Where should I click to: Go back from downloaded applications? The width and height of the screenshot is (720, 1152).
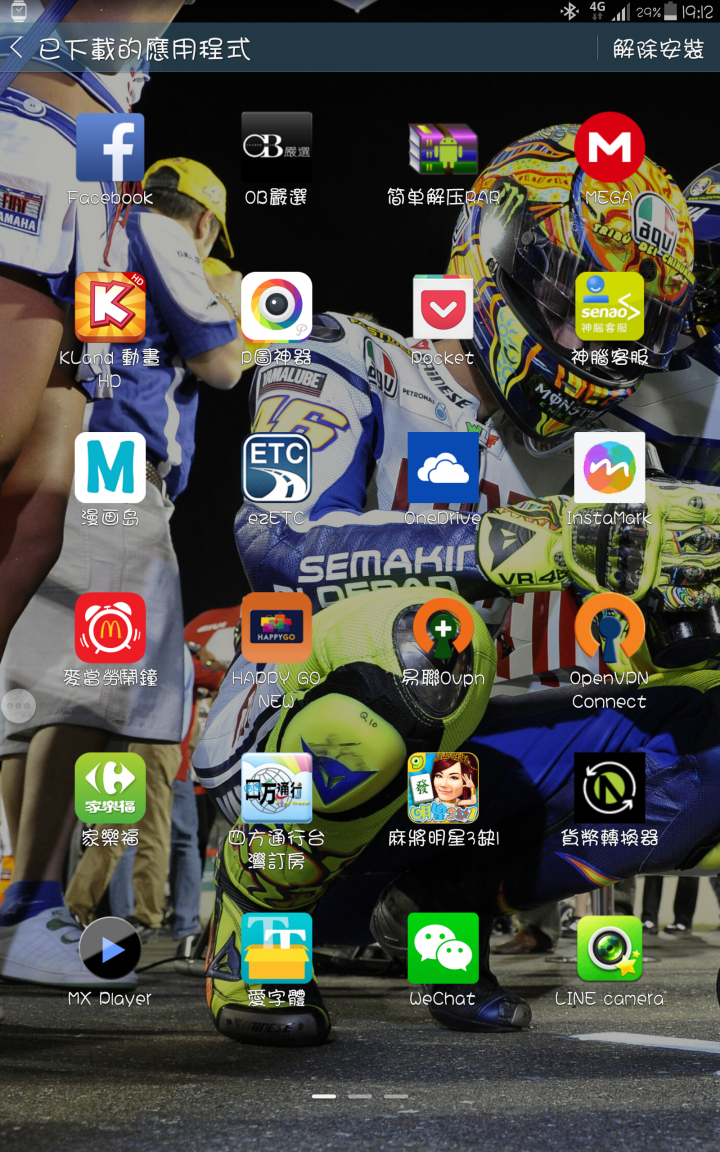18,48
